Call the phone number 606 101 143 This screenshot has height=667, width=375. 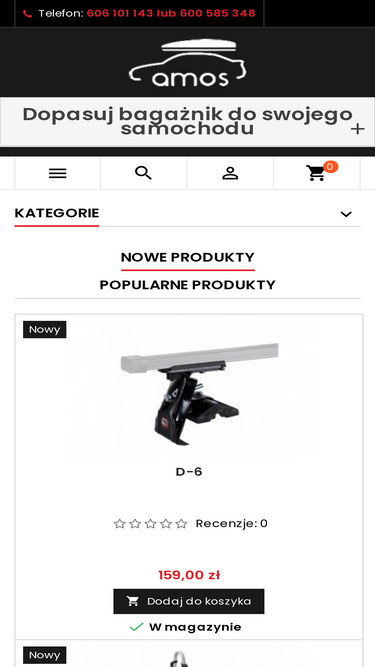(119, 13)
